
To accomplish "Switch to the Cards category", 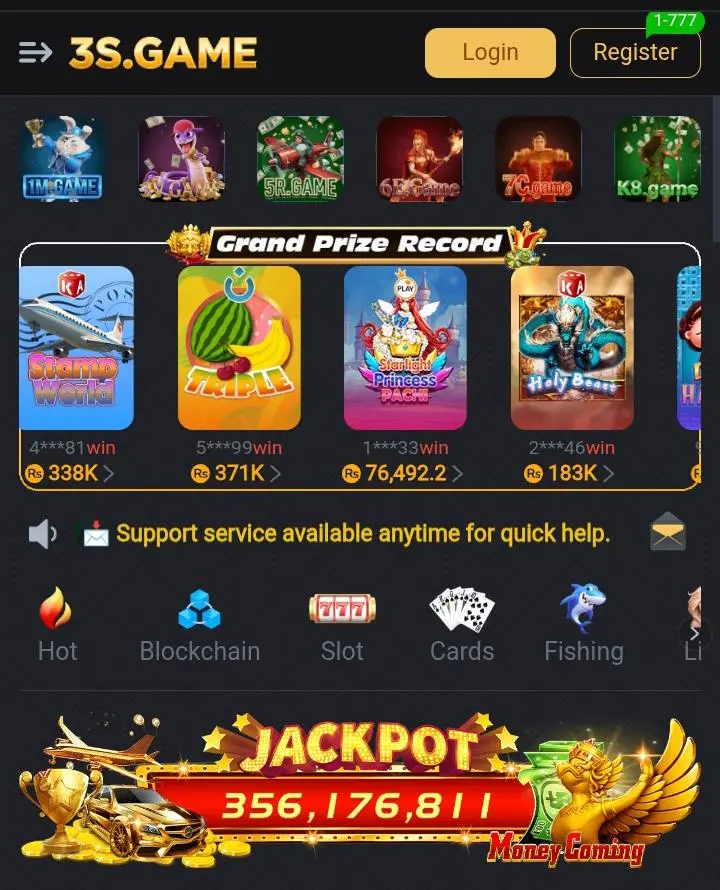I will pyautogui.click(x=462, y=626).
